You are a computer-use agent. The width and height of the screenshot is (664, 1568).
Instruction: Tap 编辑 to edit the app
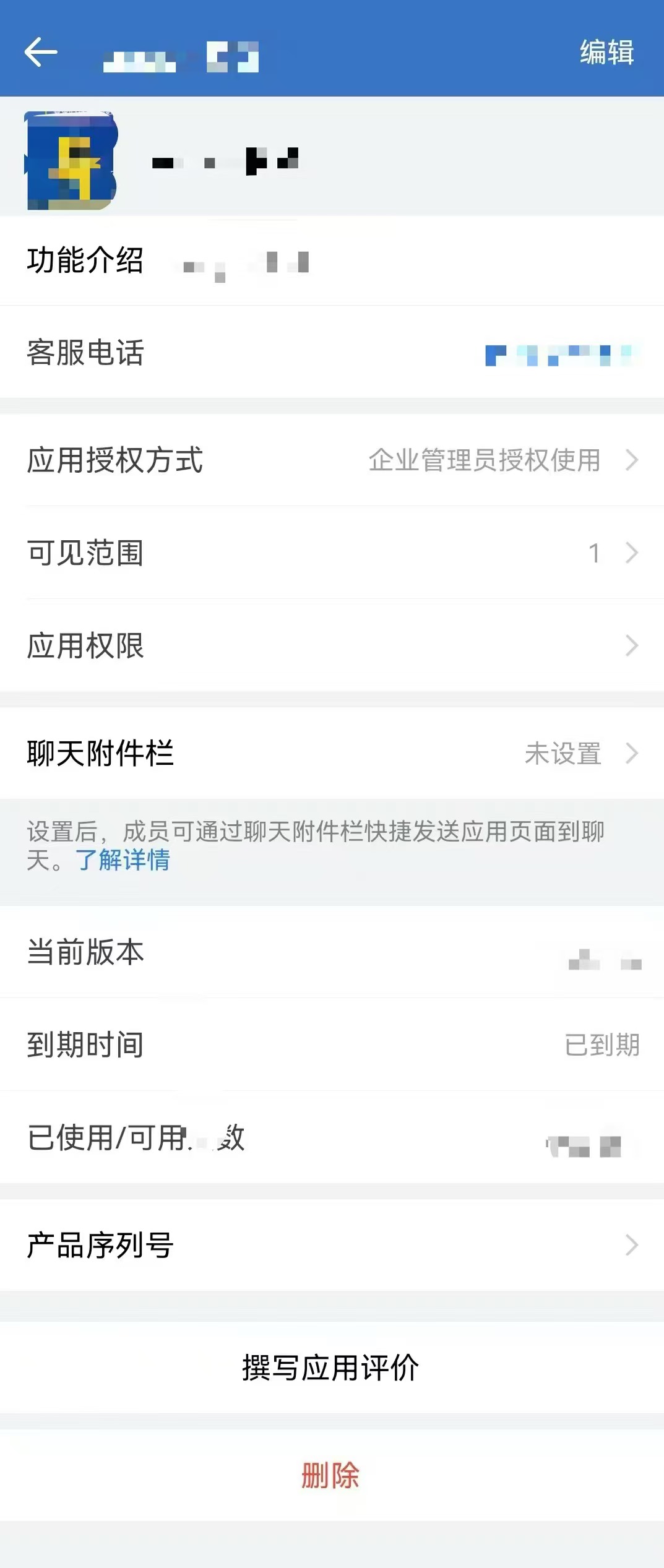pyautogui.click(x=606, y=52)
